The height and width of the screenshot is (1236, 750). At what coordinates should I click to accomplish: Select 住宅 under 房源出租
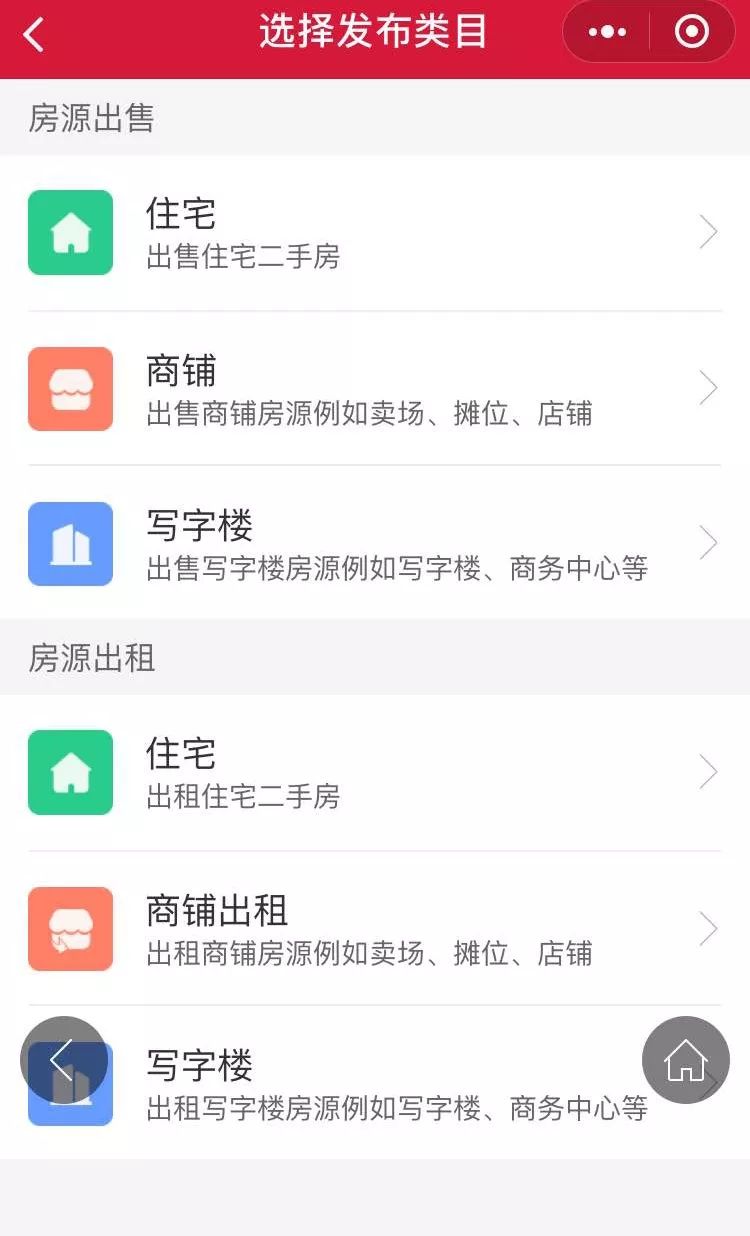click(375, 772)
